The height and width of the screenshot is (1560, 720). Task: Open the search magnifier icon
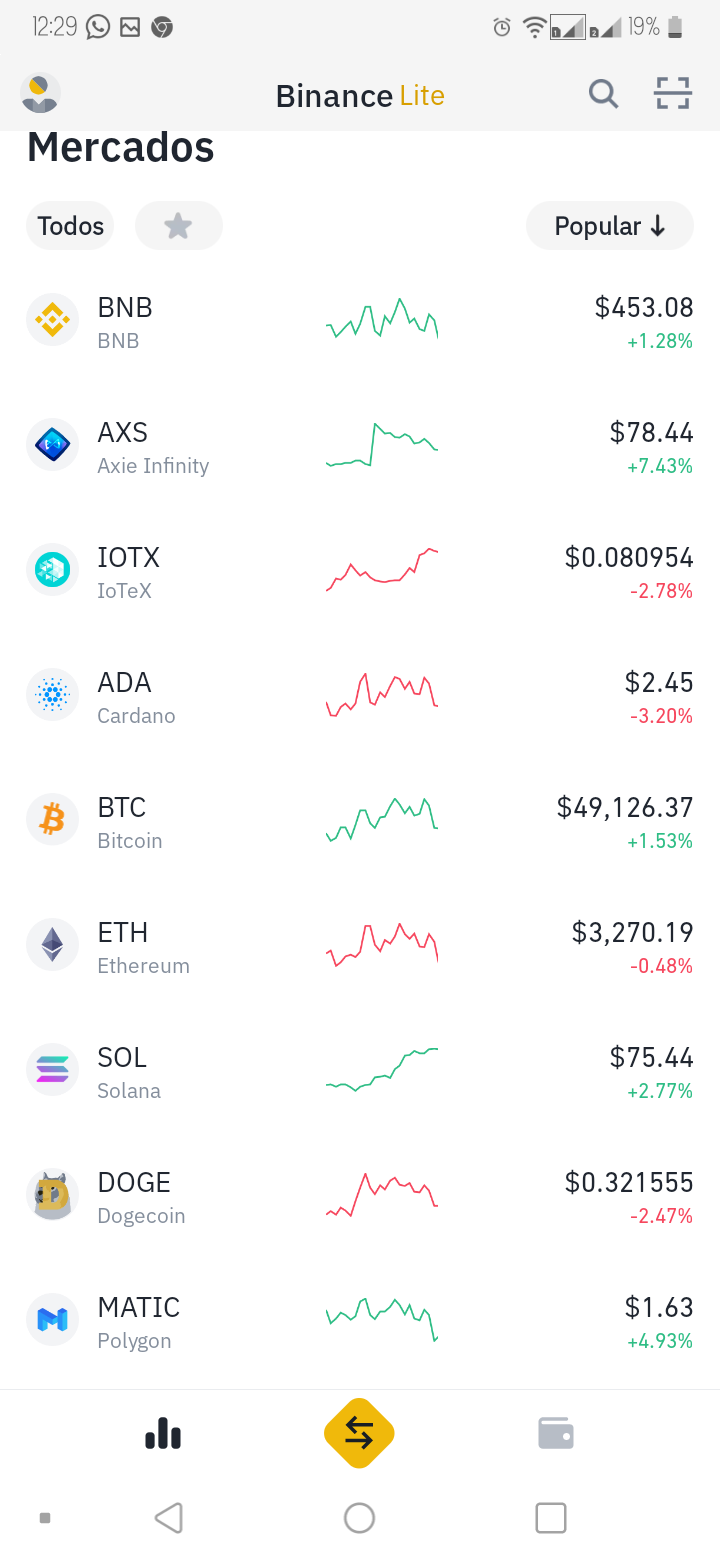click(x=603, y=95)
